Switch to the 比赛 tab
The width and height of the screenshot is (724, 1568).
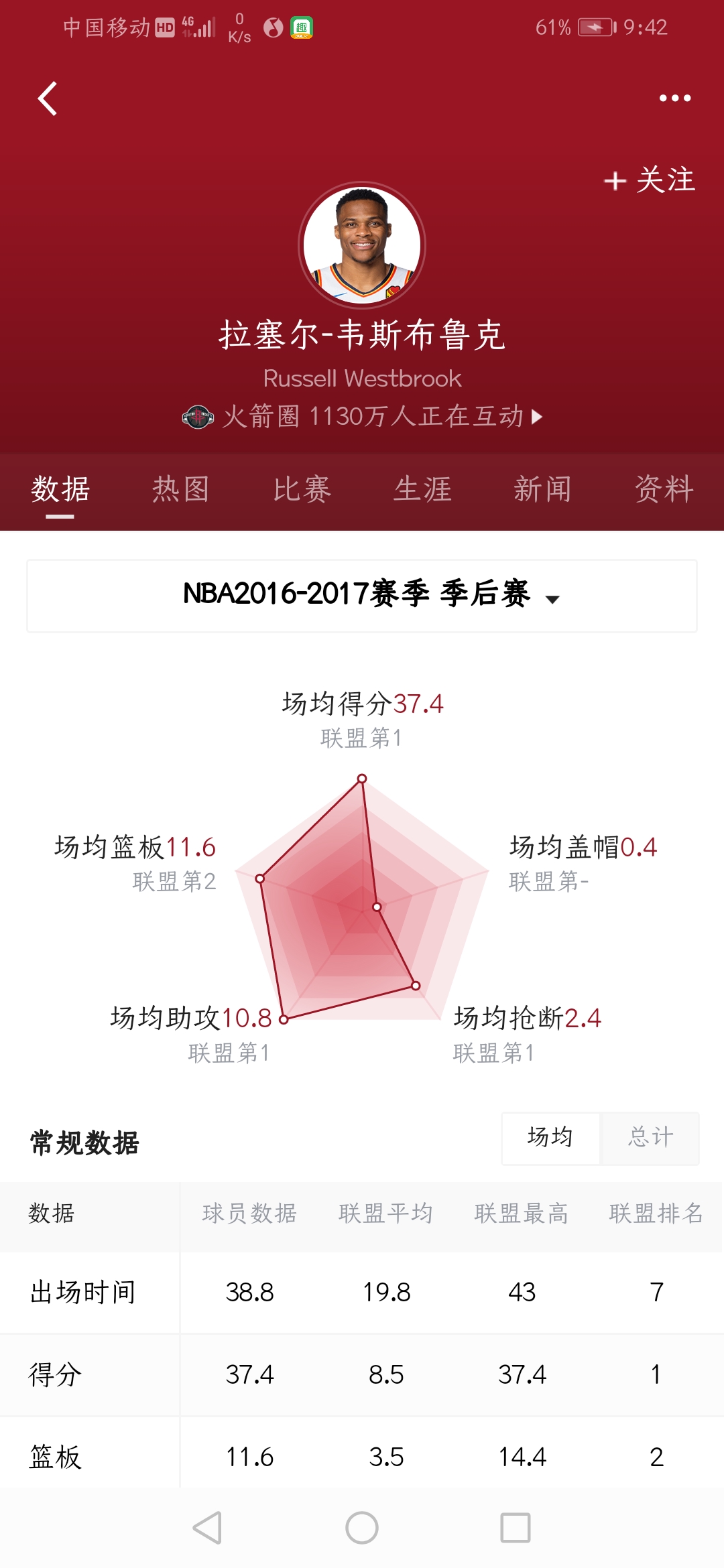point(302,489)
